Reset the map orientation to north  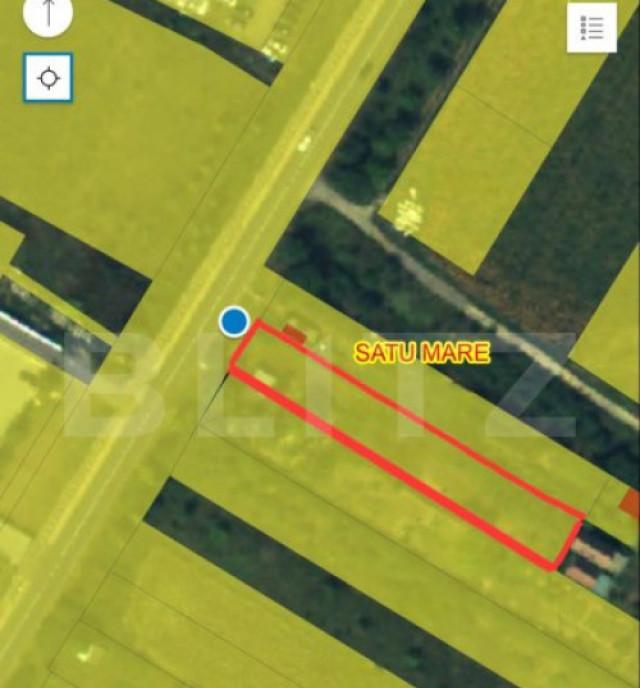point(48,14)
